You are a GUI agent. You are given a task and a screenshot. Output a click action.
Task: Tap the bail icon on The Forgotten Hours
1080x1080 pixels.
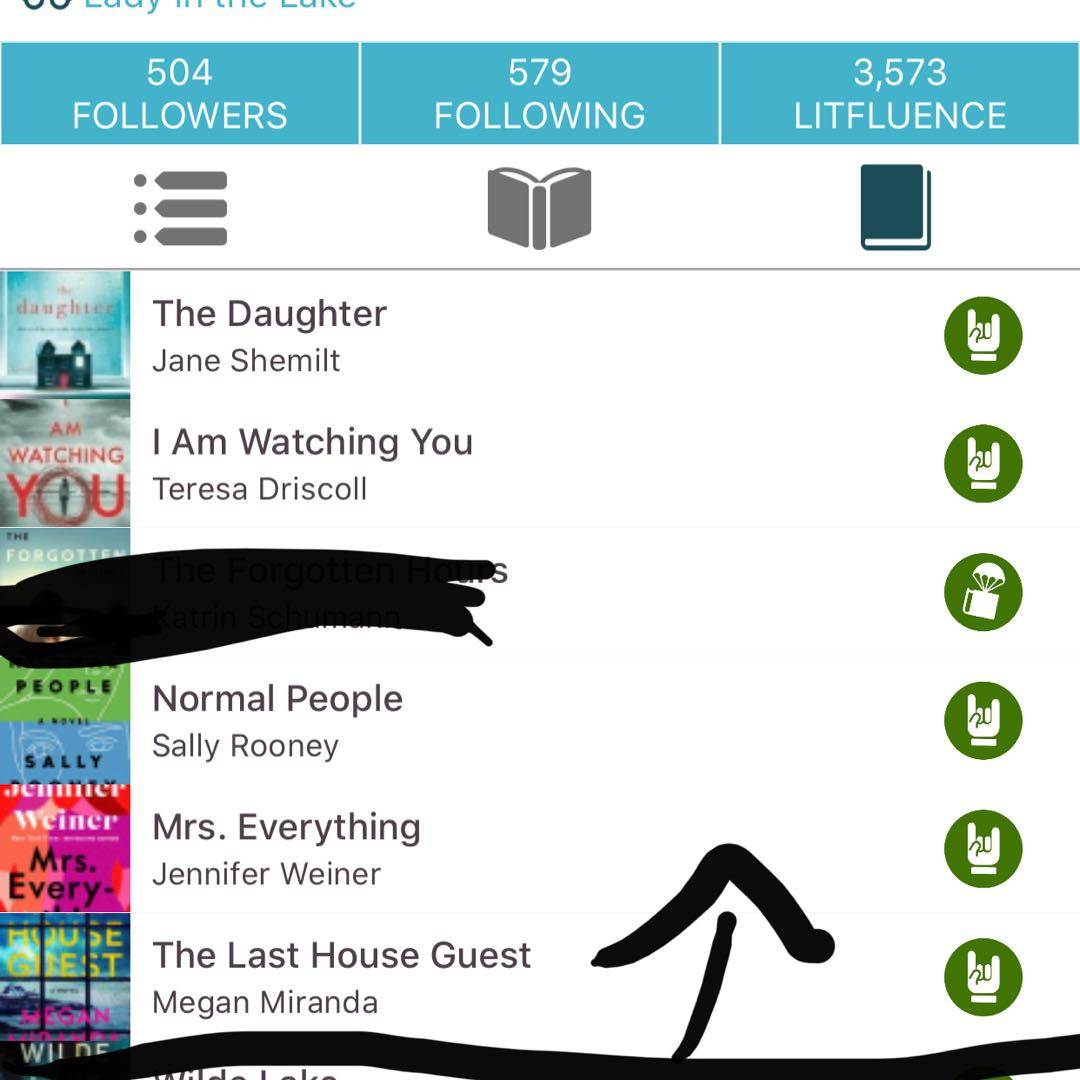point(983,592)
